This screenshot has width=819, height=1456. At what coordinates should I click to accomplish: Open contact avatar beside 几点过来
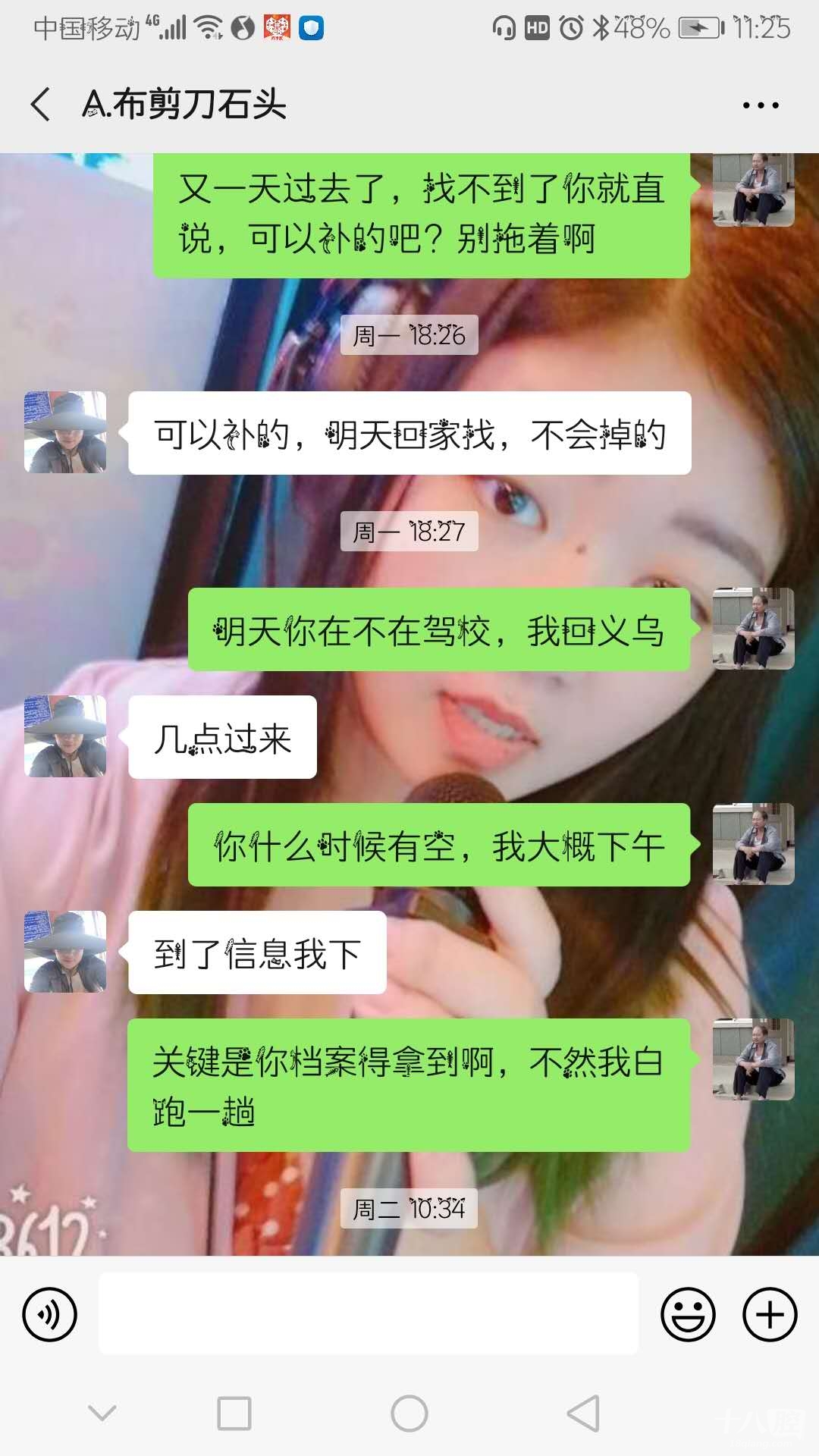(65, 736)
